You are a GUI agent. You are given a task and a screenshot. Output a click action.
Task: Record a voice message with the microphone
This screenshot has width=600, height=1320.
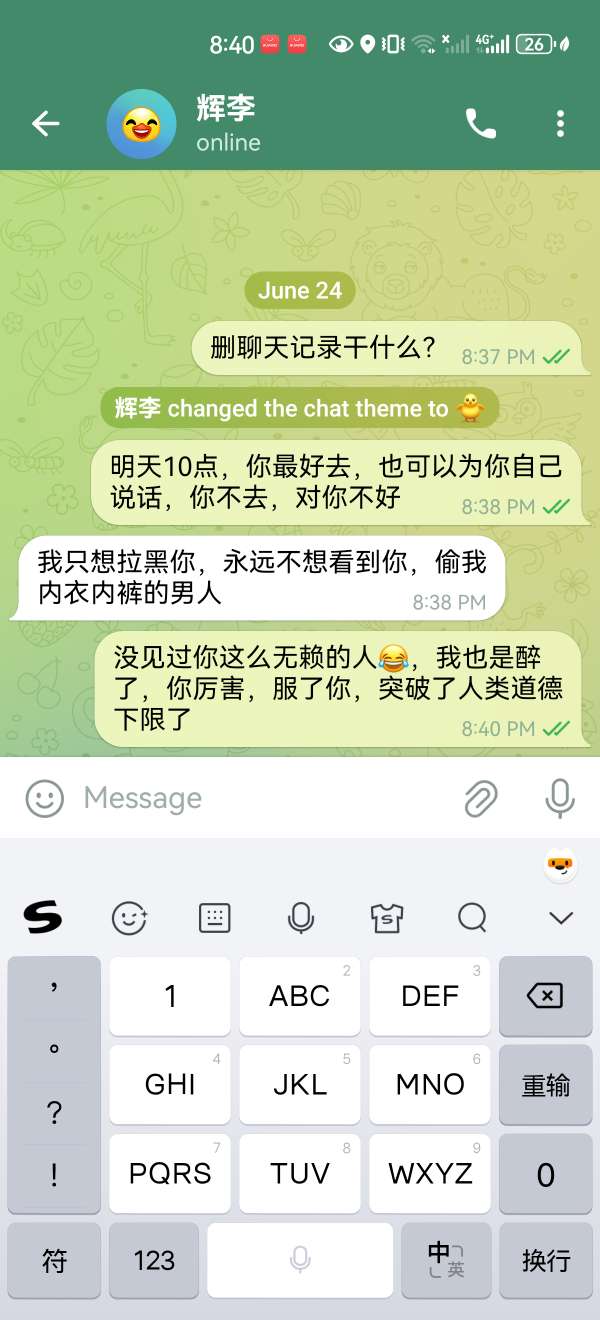(x=560, y=798)
